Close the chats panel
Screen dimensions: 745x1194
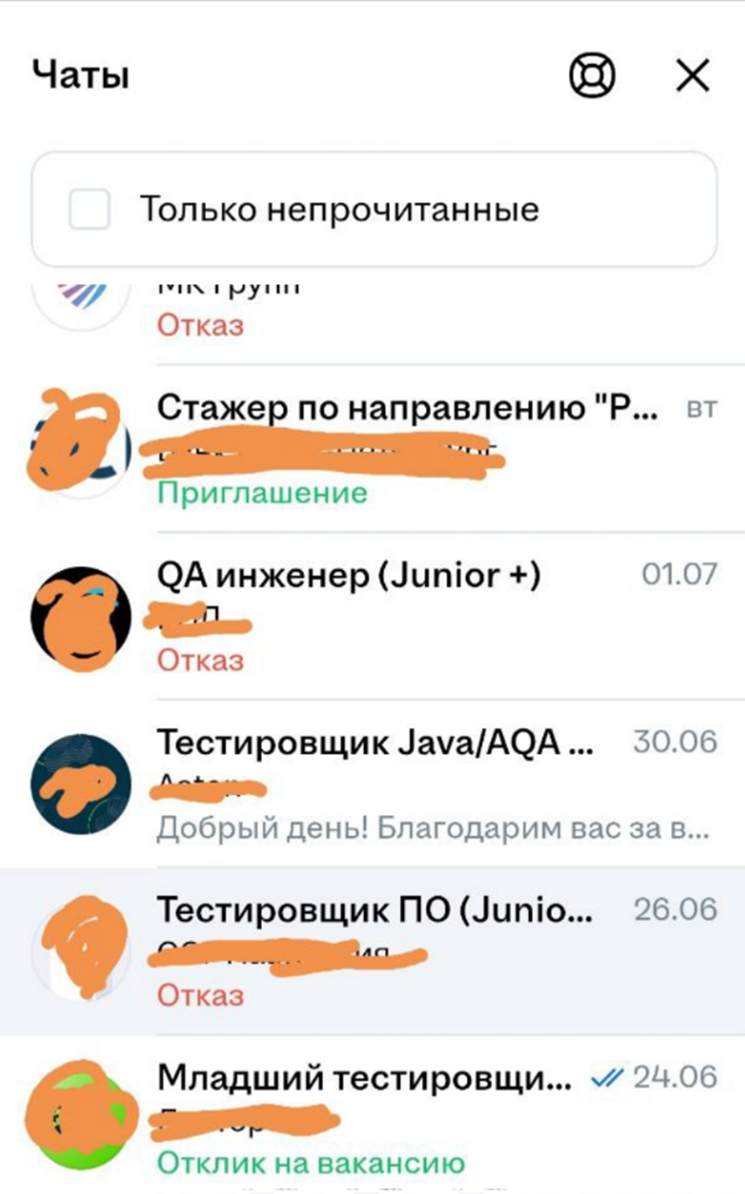692,76
